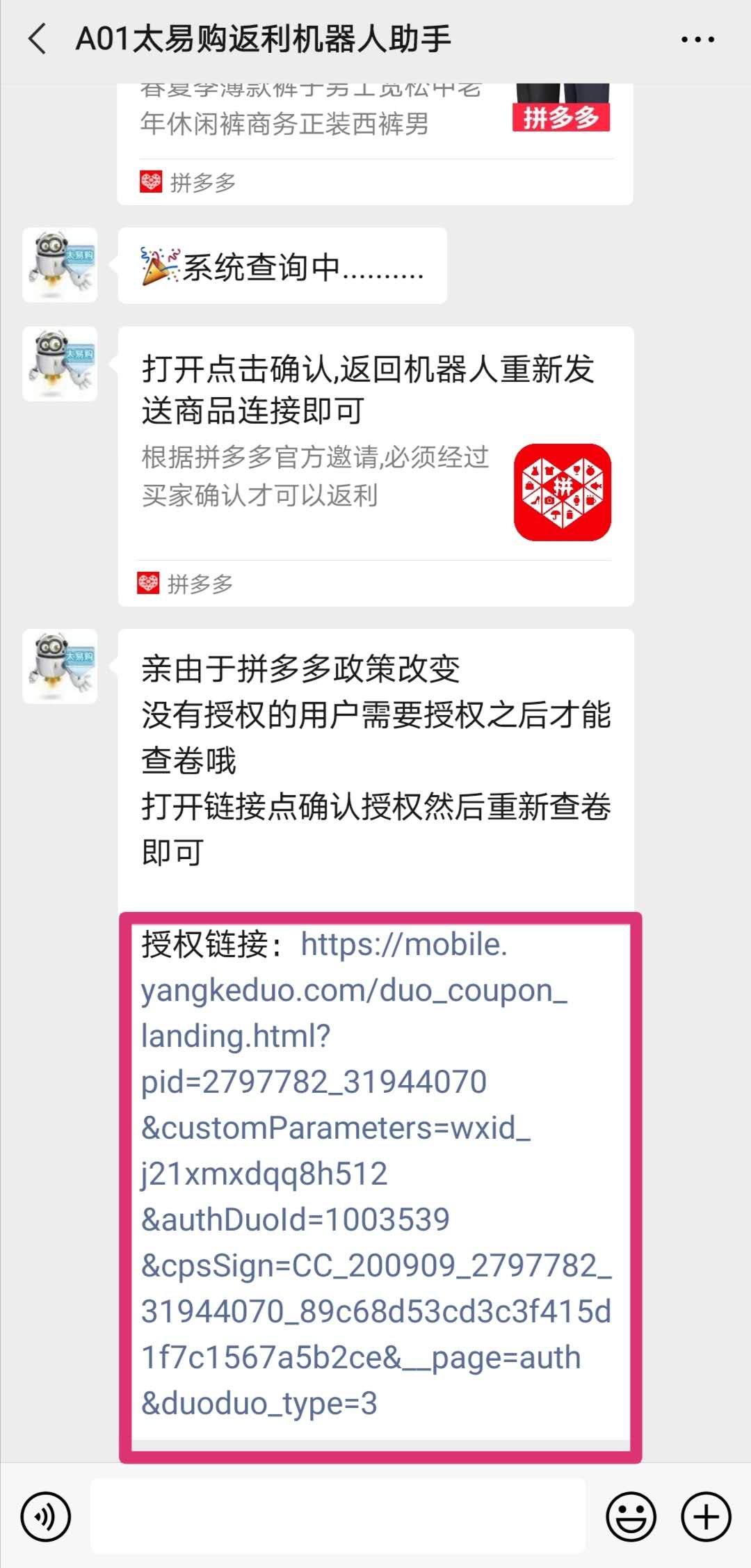The width and height of the screenshot is (751, 1568).
Task: Focus the message text field
Action: pos(338,1517)
